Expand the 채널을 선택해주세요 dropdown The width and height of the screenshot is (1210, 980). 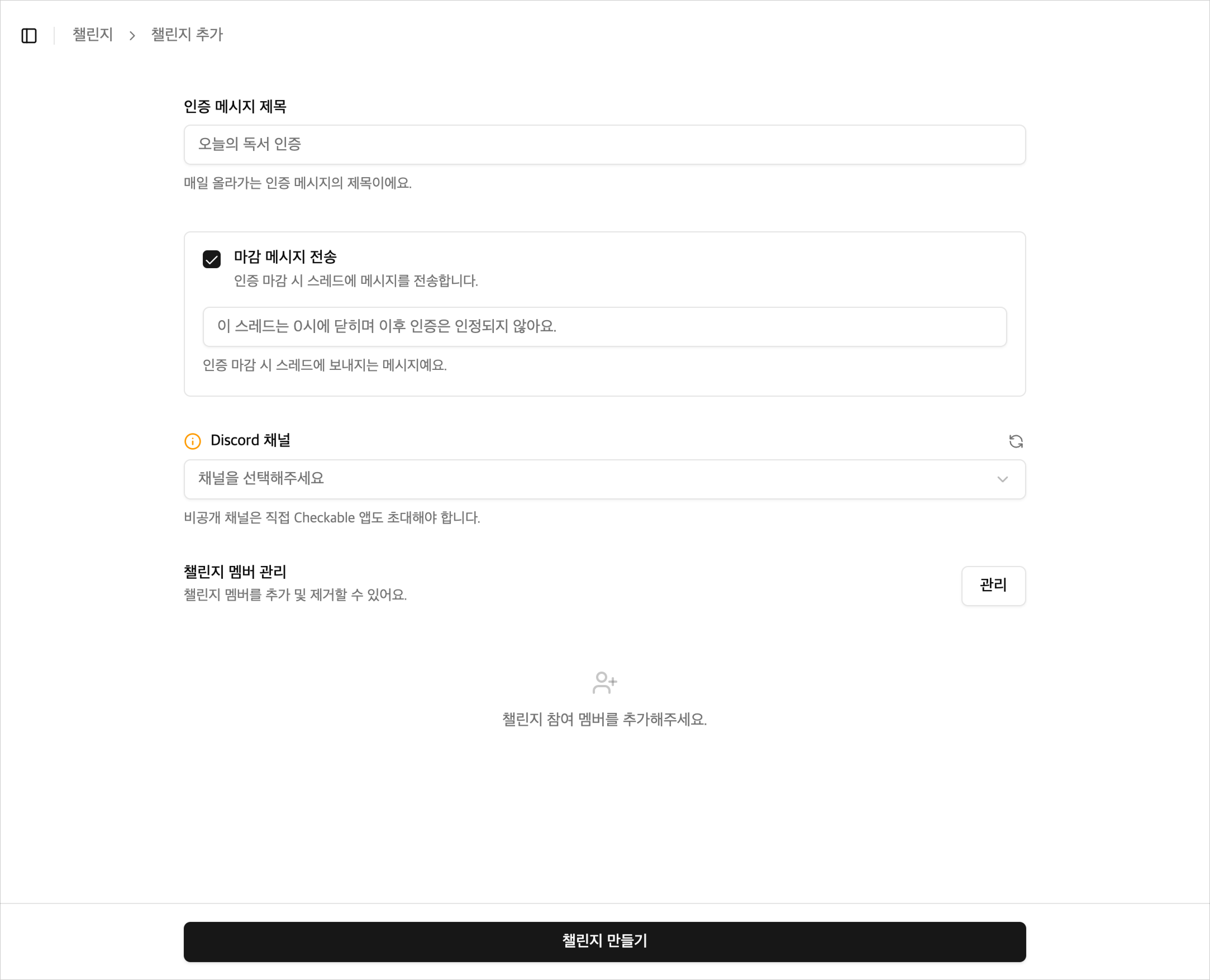point(604,479)
